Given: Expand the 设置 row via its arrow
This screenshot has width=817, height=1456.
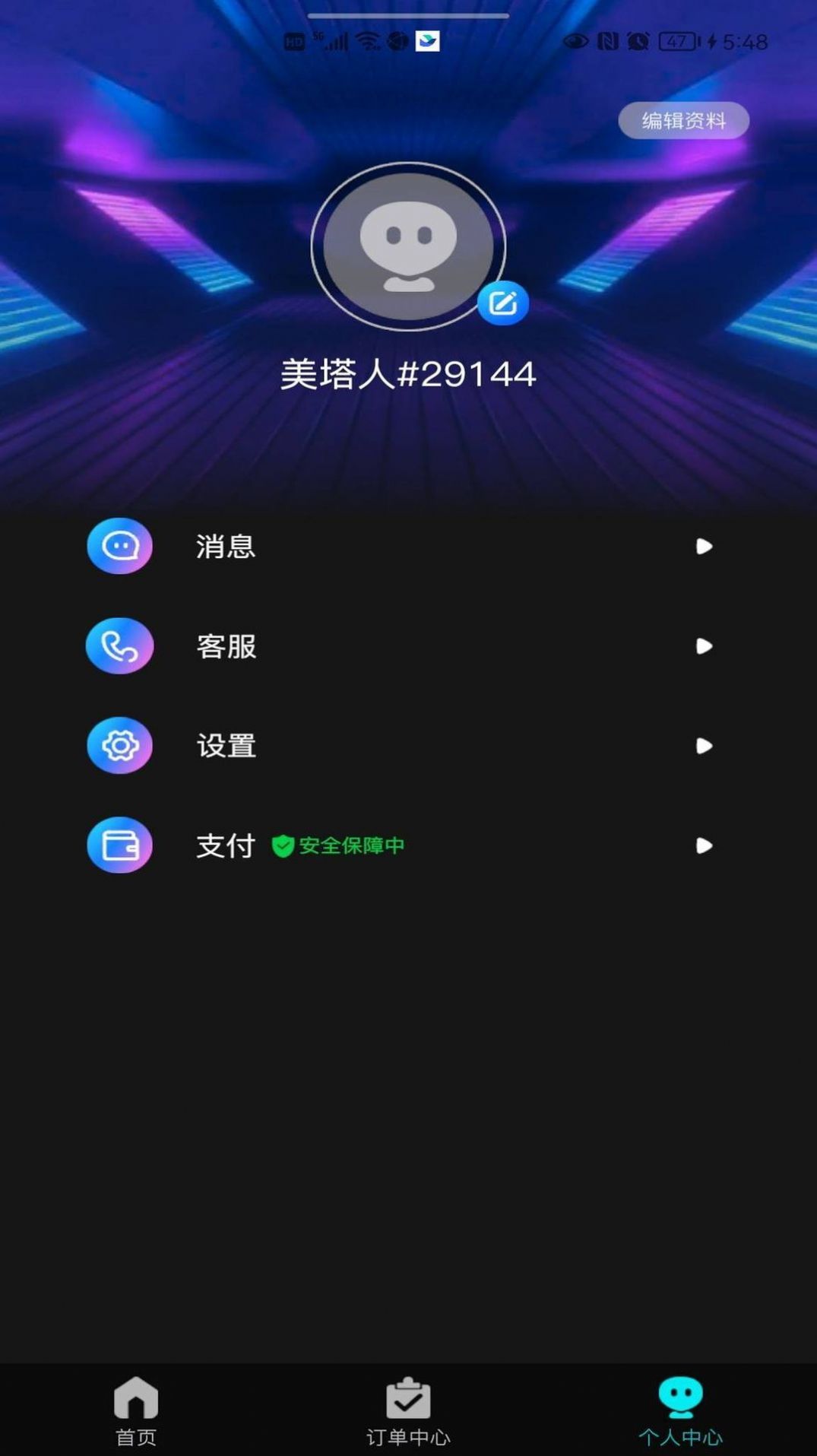Looking at the screenshot, I should 705,746.
